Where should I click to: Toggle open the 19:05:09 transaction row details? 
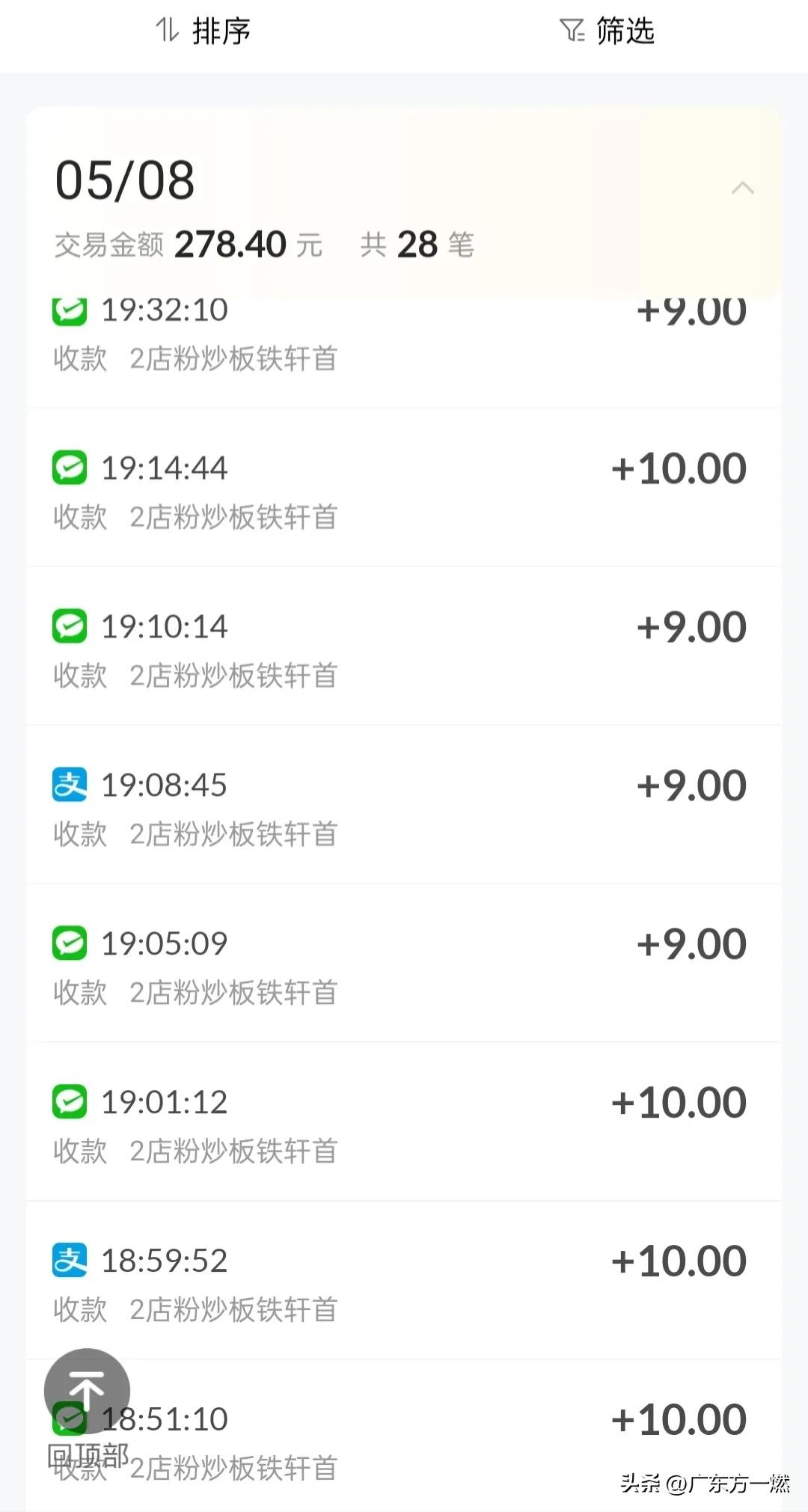point(404,967)
